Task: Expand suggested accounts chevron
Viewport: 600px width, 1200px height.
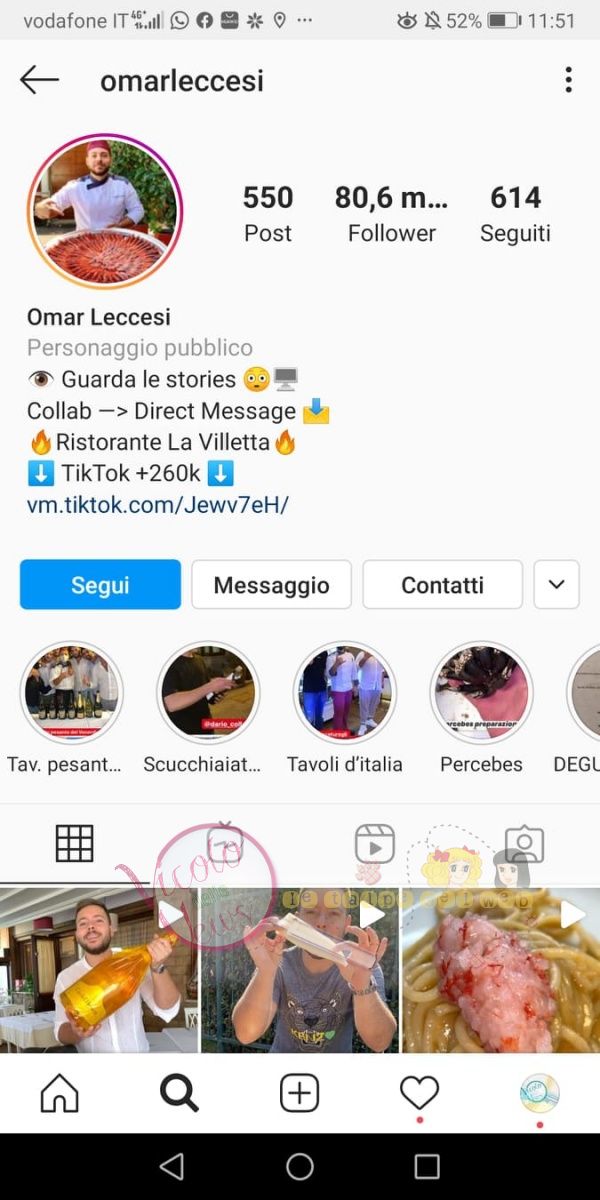Action: (x=557, y=585)
